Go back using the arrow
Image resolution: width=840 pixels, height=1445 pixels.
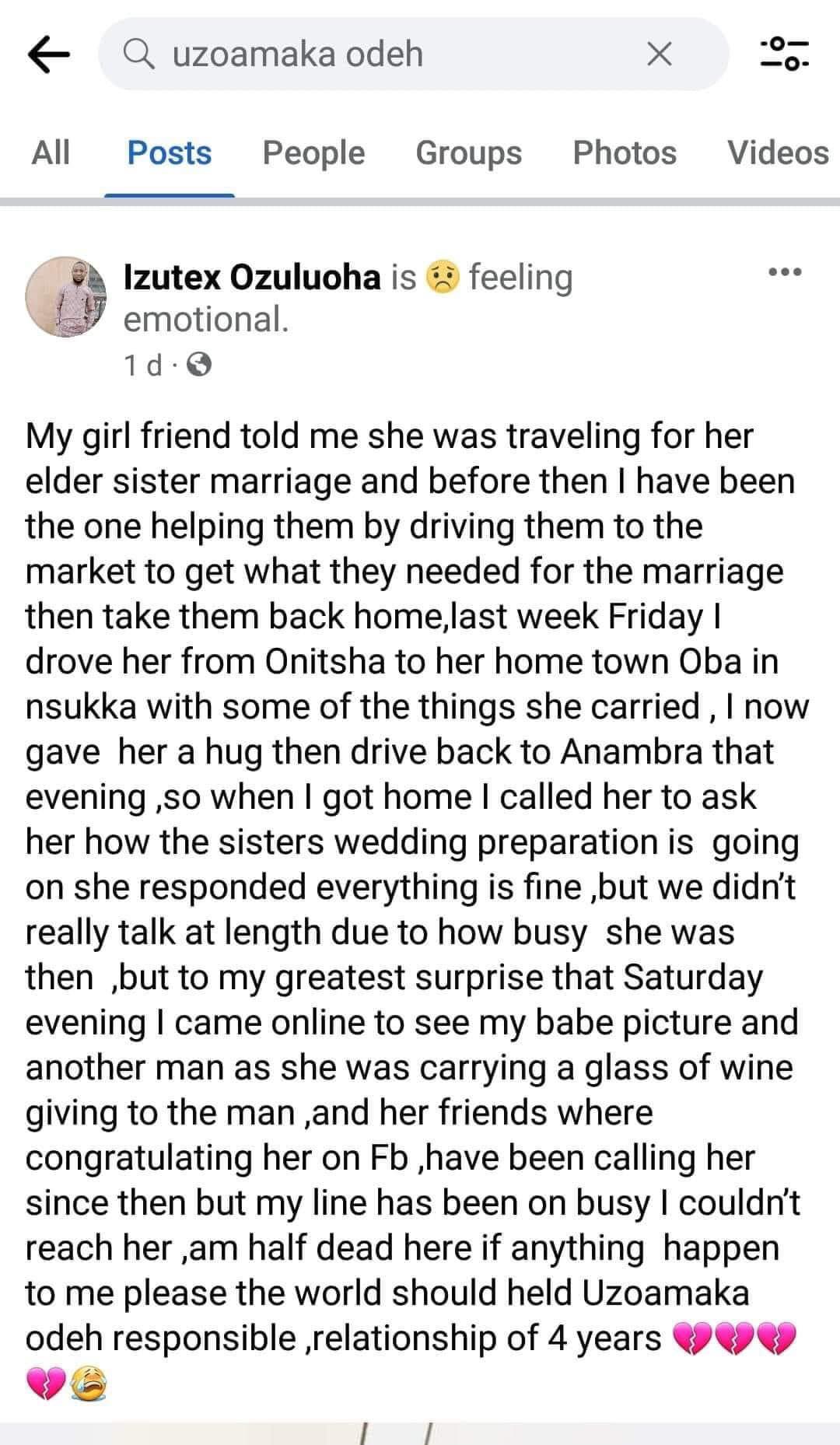(x=48, y=55)
